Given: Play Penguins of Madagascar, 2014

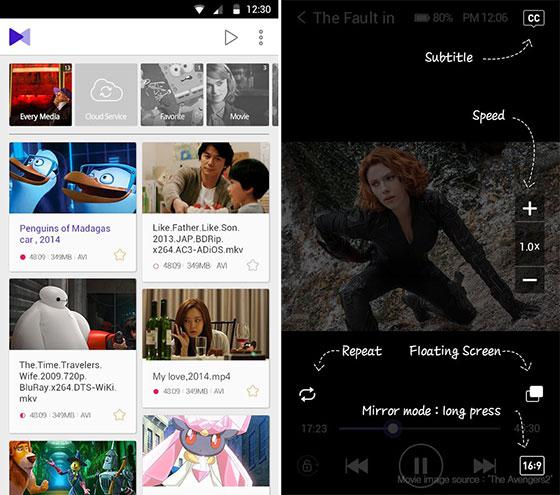Looking at the screenshot, I should [x=72, y=206].
